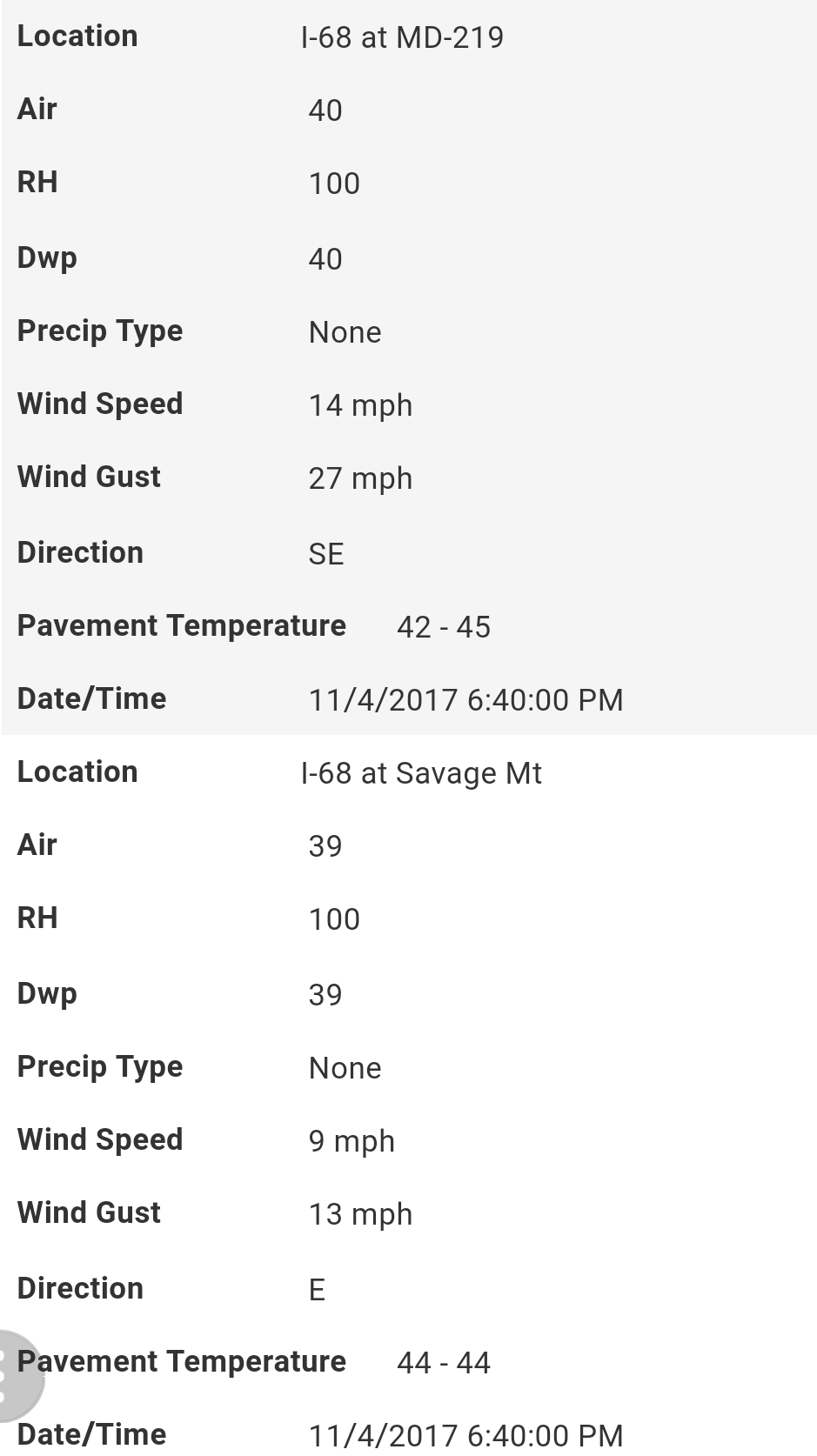Open the floating three-dot menu button

point(9,1377)
